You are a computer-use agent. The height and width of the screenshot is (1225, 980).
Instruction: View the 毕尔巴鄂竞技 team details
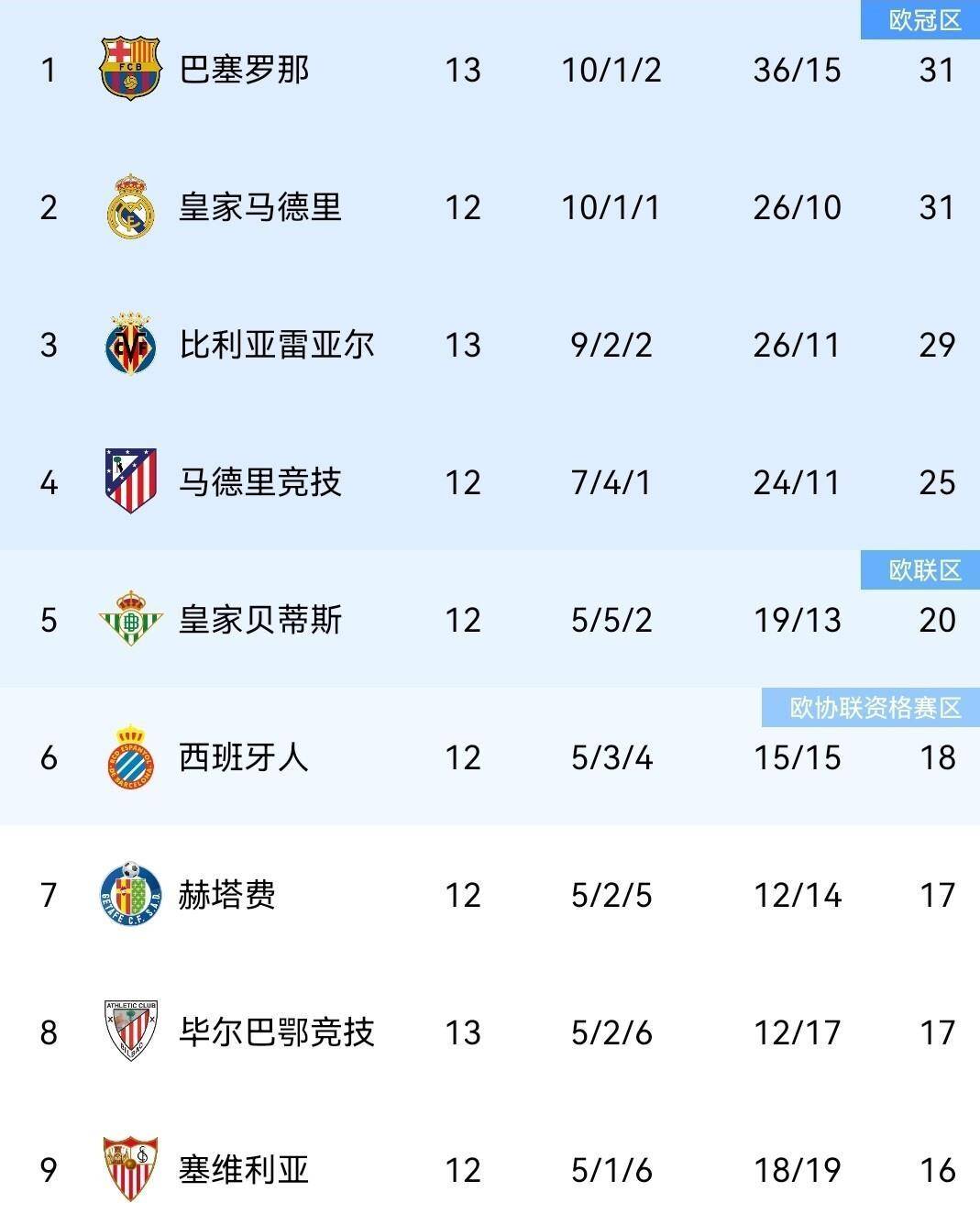(x=276, y=1032)
